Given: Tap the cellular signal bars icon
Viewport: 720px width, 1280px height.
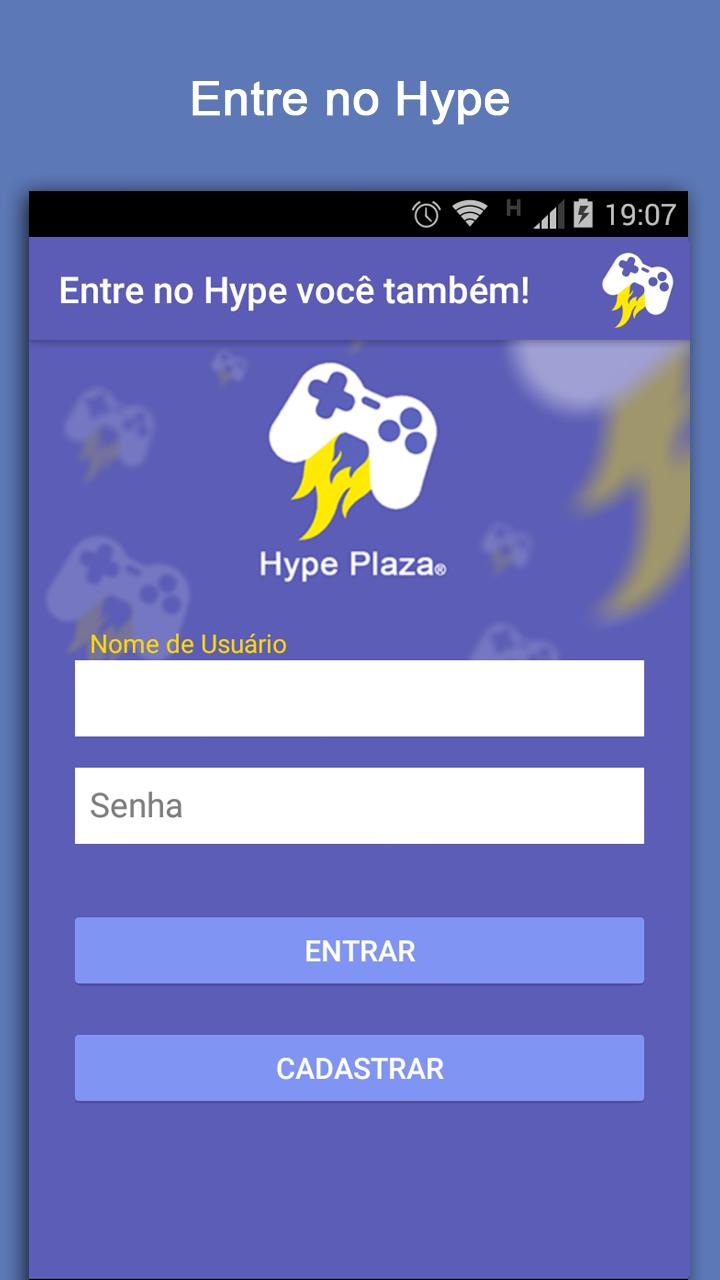Looking at the screenshot, I should (550, 213).
